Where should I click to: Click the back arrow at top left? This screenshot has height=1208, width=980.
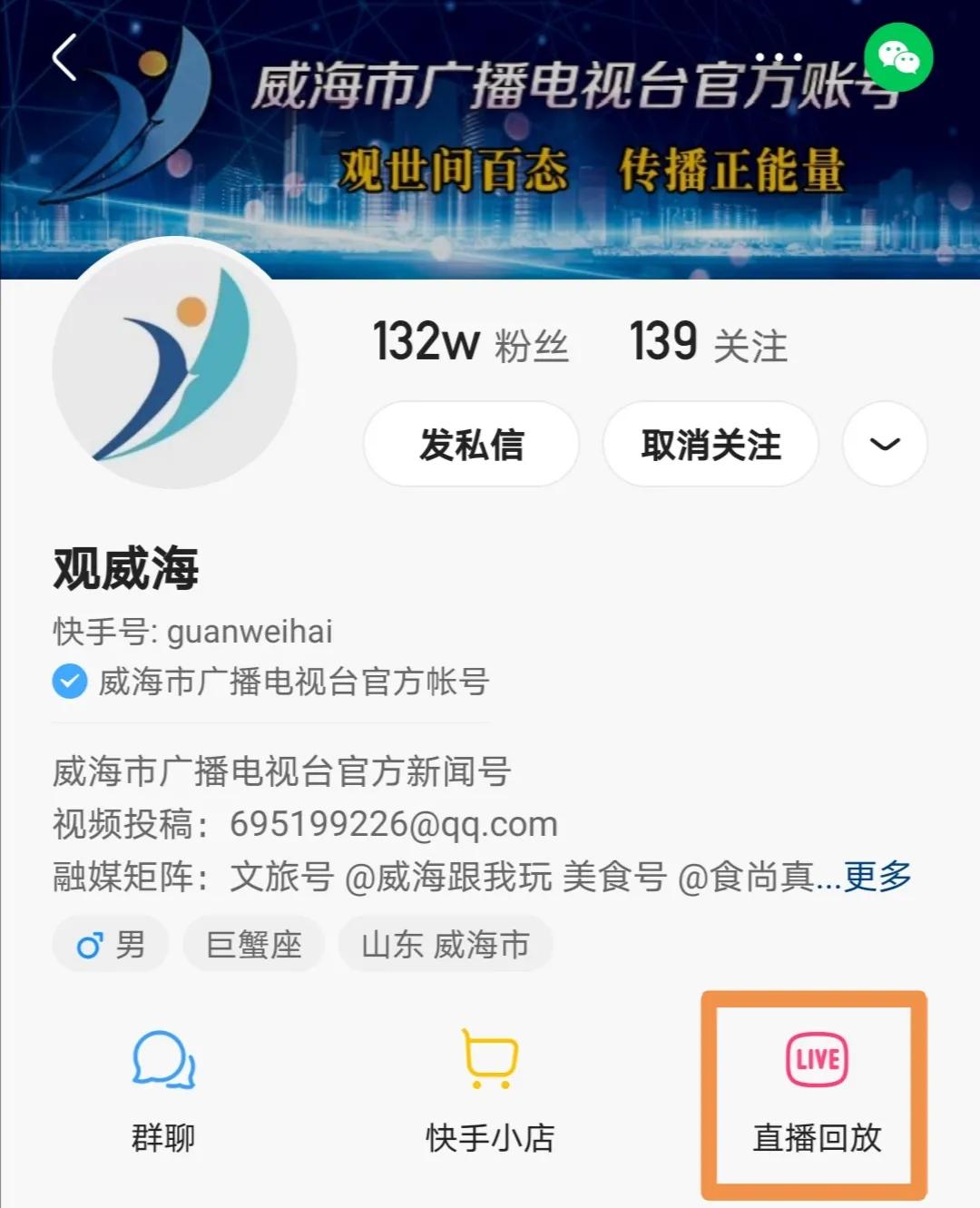pos(62,56)
